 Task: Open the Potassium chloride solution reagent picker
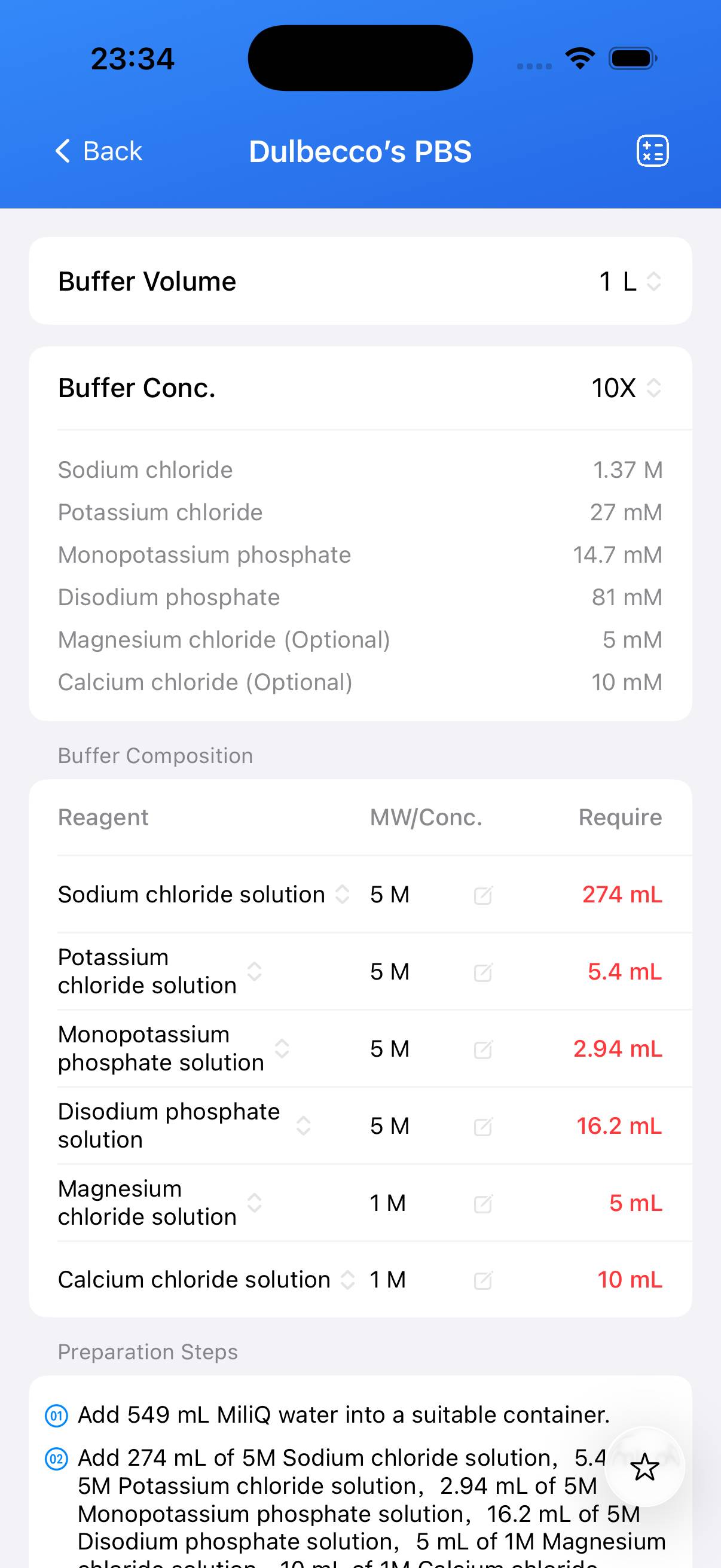254,971
